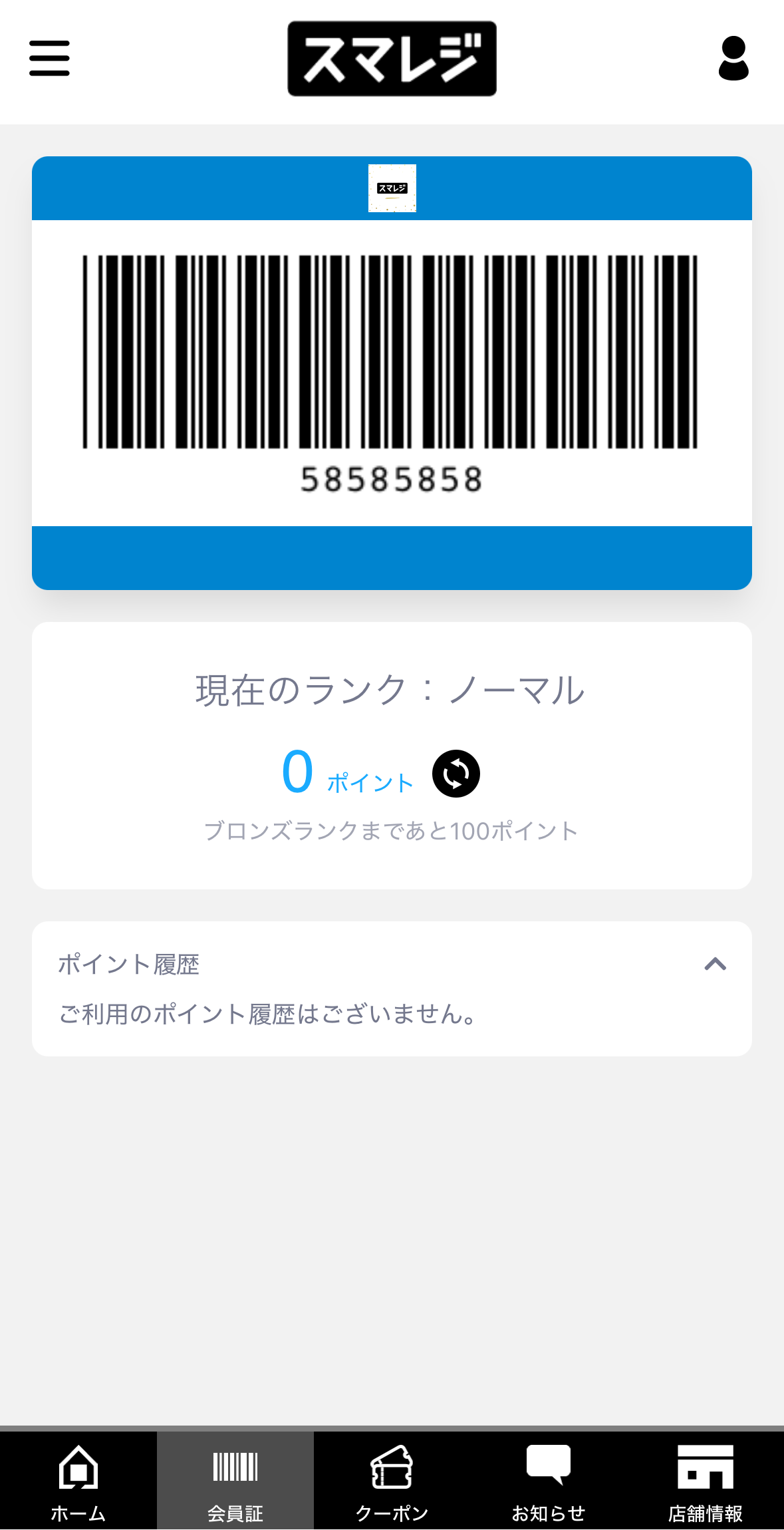Go to the クーポン tab
The height and width of the screenshot is (1530, 784).
click(x=392, y=1480)
